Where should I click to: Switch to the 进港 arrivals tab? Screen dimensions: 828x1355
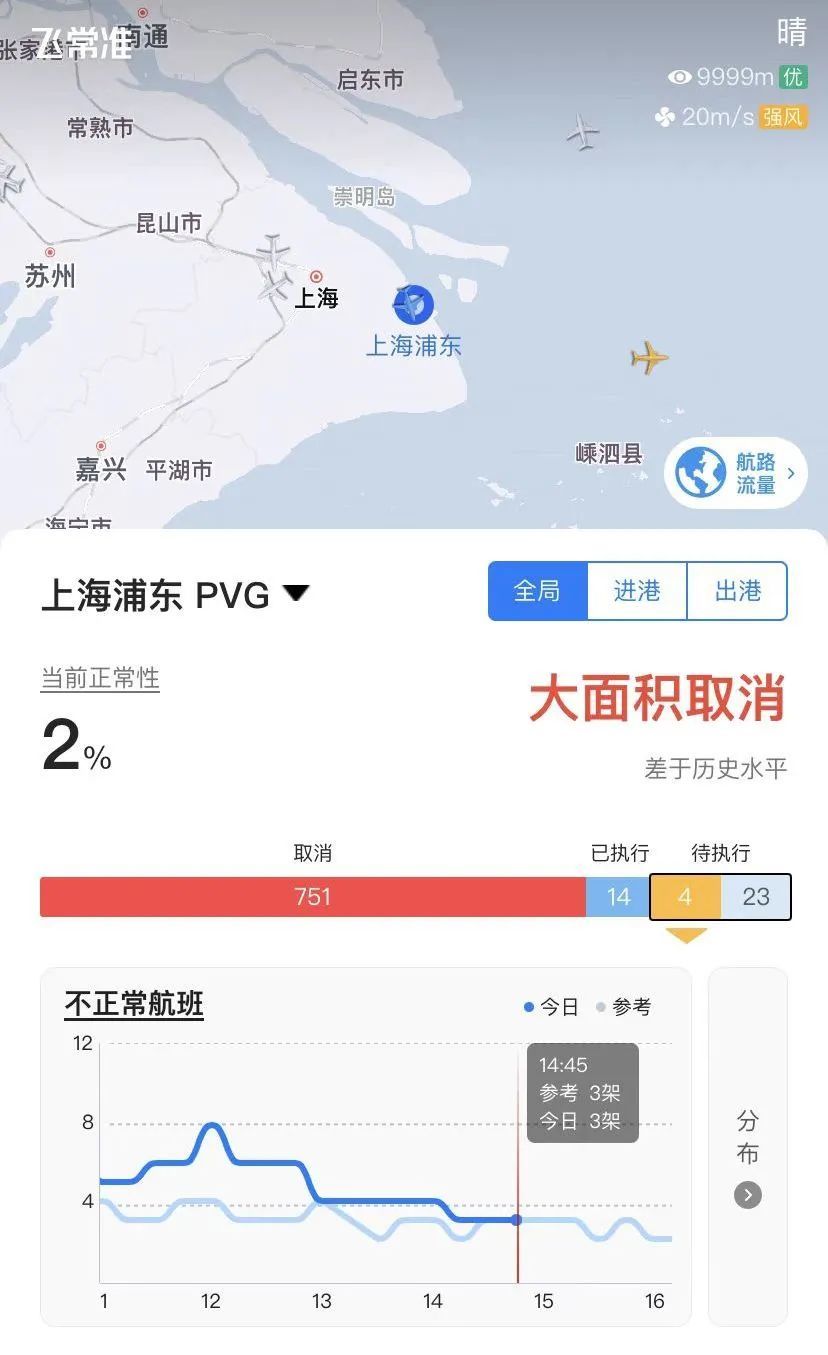(637, 591)
